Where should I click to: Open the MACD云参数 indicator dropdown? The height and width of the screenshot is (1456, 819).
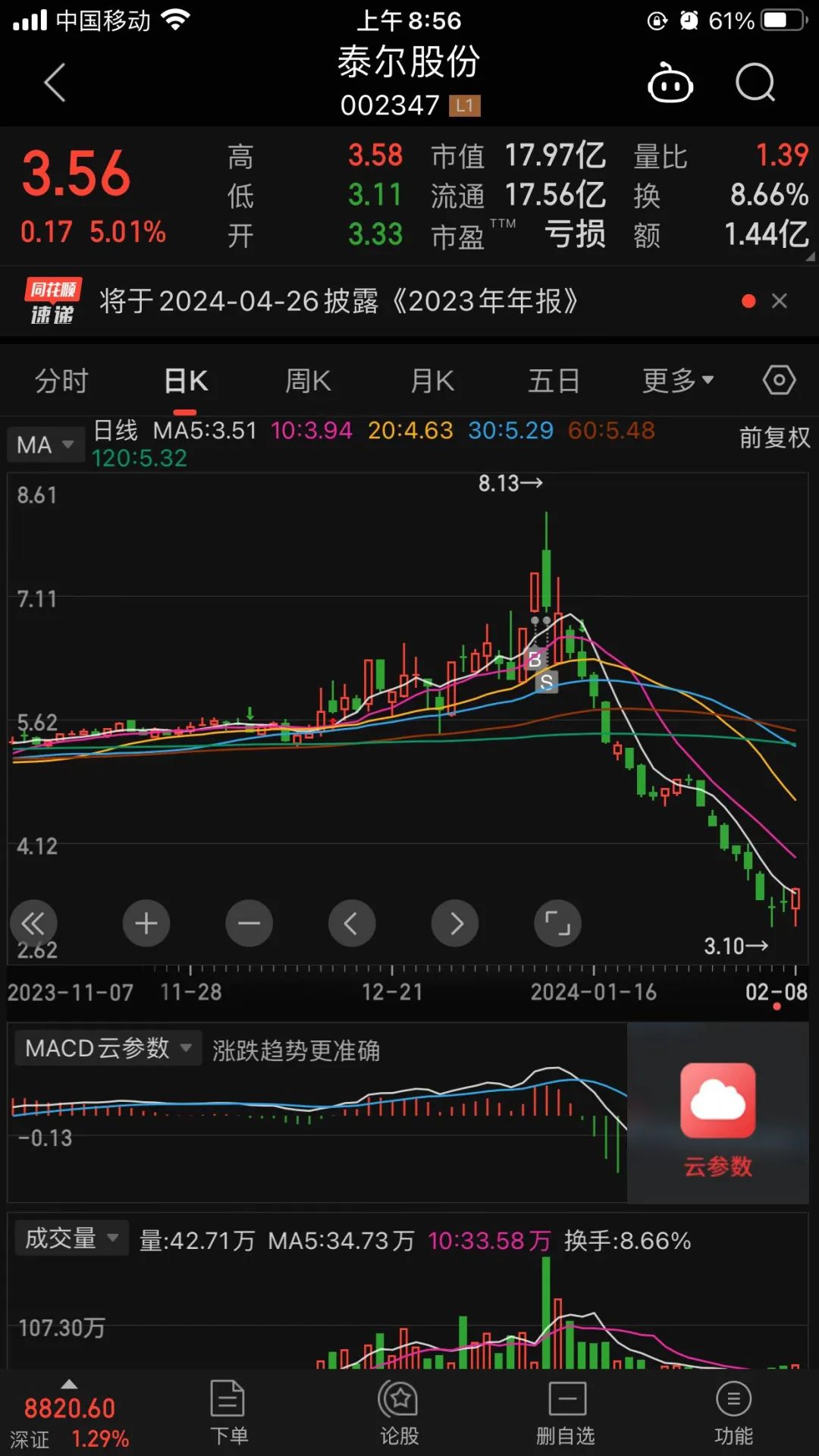pos(108,1048)
